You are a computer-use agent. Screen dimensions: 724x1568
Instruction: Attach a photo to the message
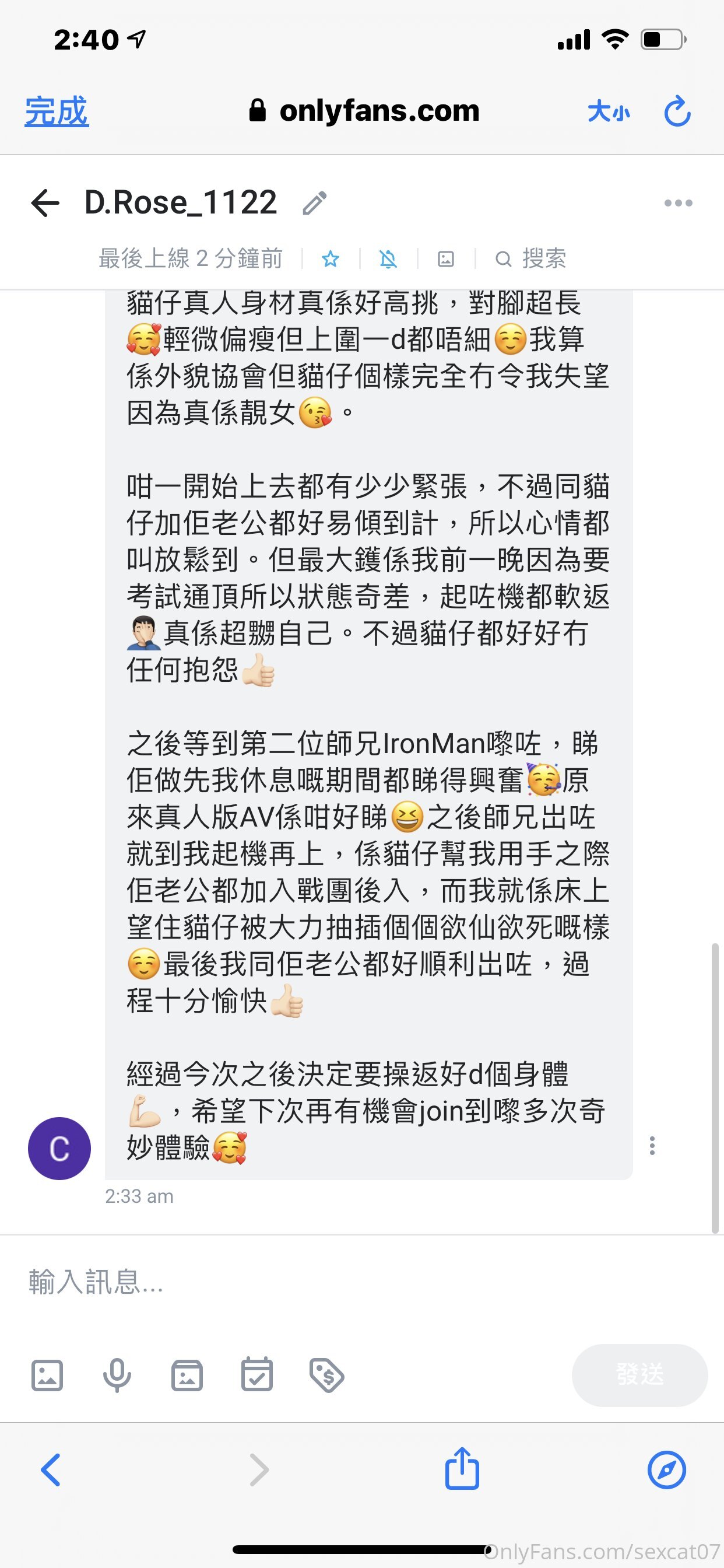coord(47,1375)
